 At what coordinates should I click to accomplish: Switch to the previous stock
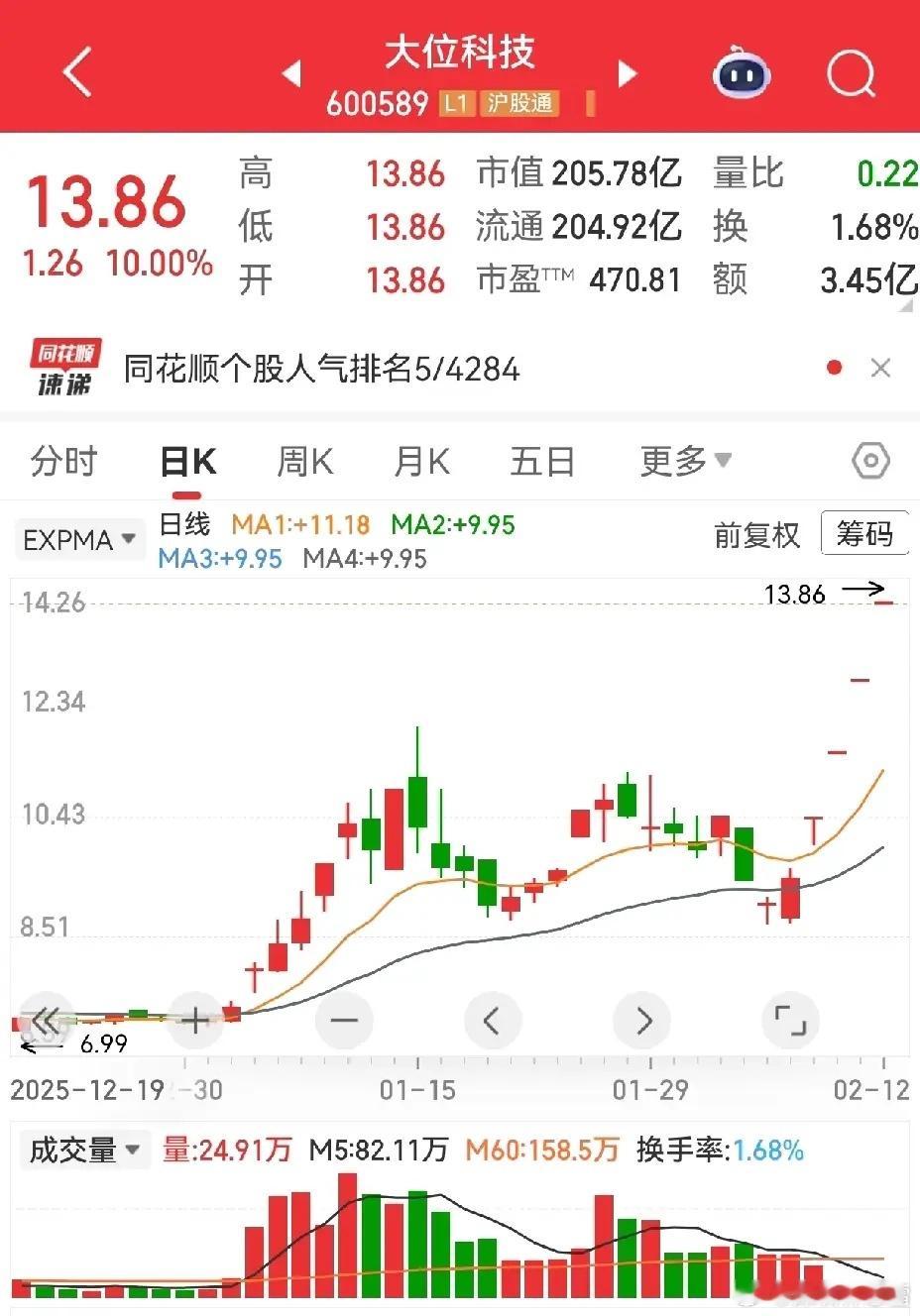coord(291,73)
